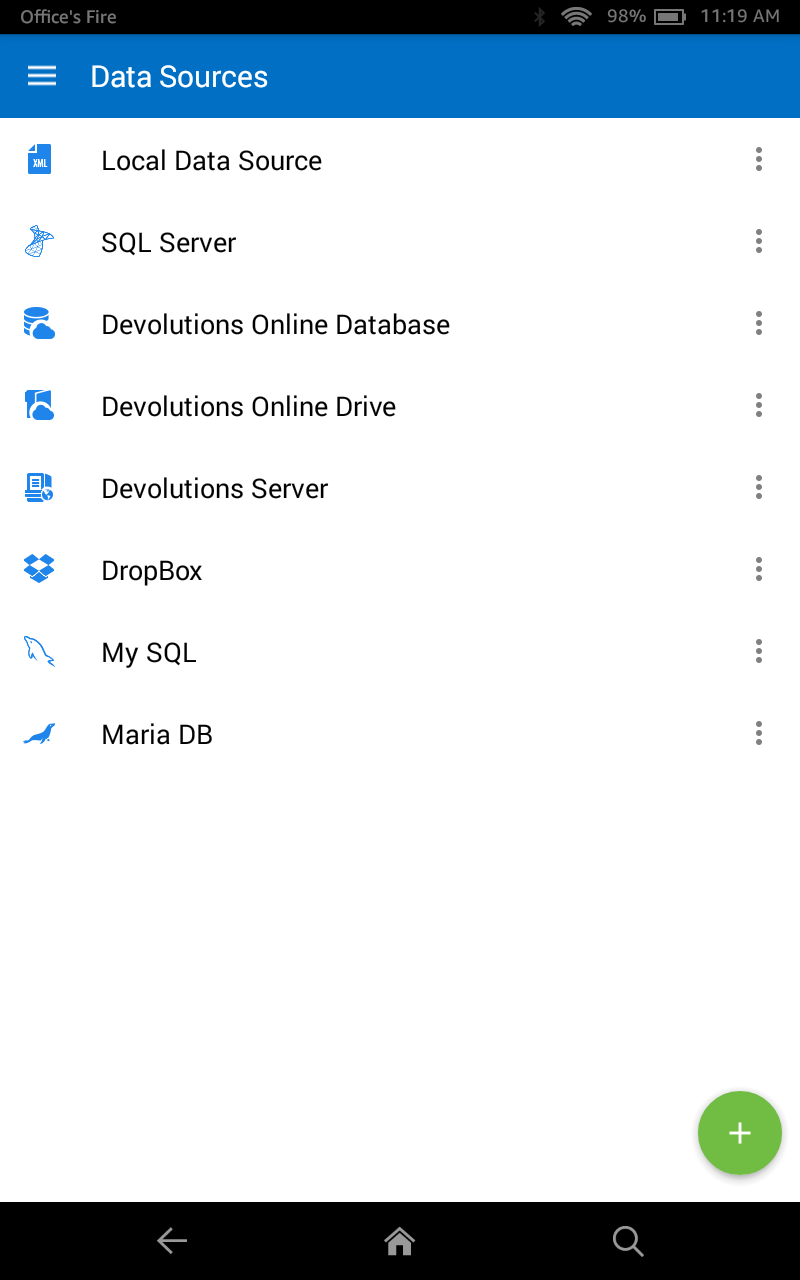Tap the DropBox icon
The image size is (800, 1280).
pyautogui.click(x=38, y=570)
